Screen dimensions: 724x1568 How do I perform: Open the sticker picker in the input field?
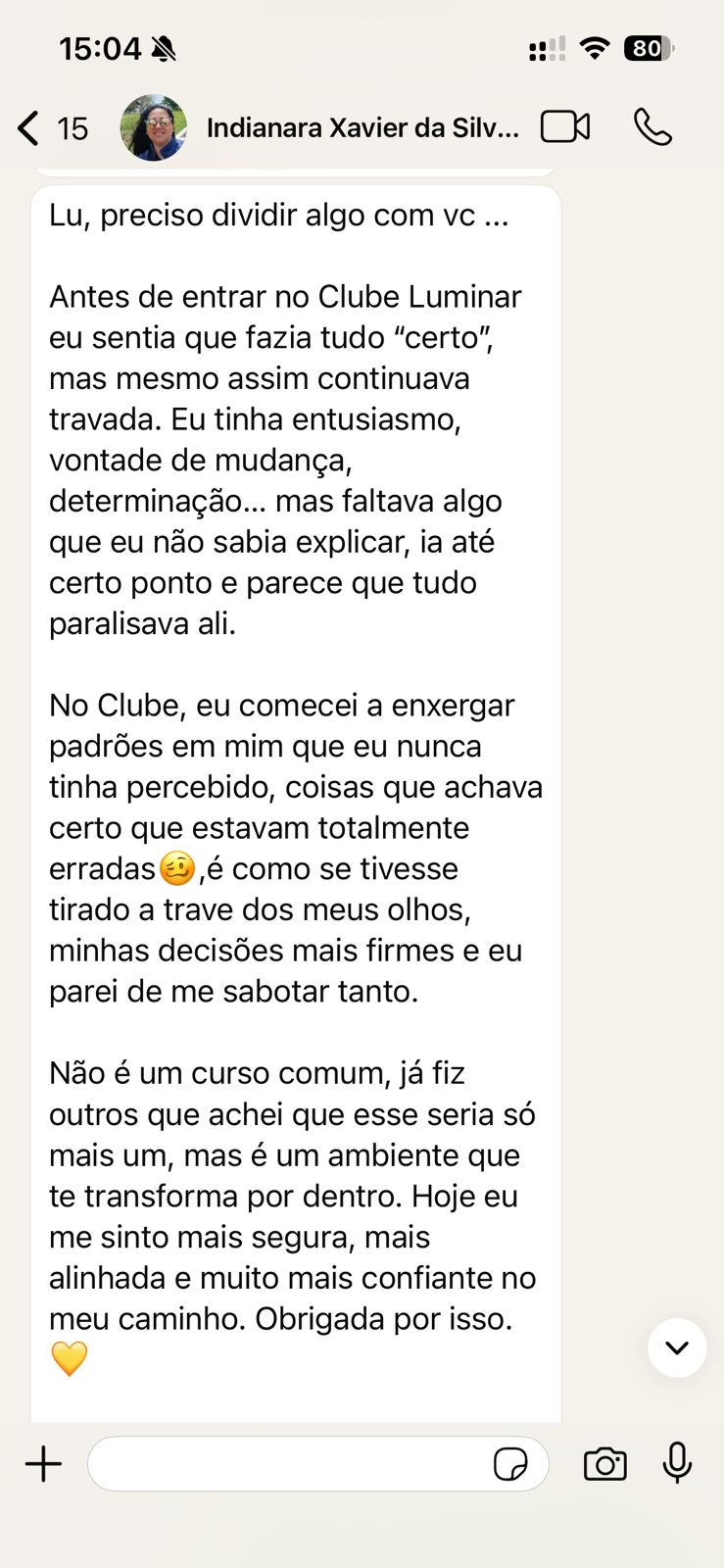click(x=510, y=1464)
